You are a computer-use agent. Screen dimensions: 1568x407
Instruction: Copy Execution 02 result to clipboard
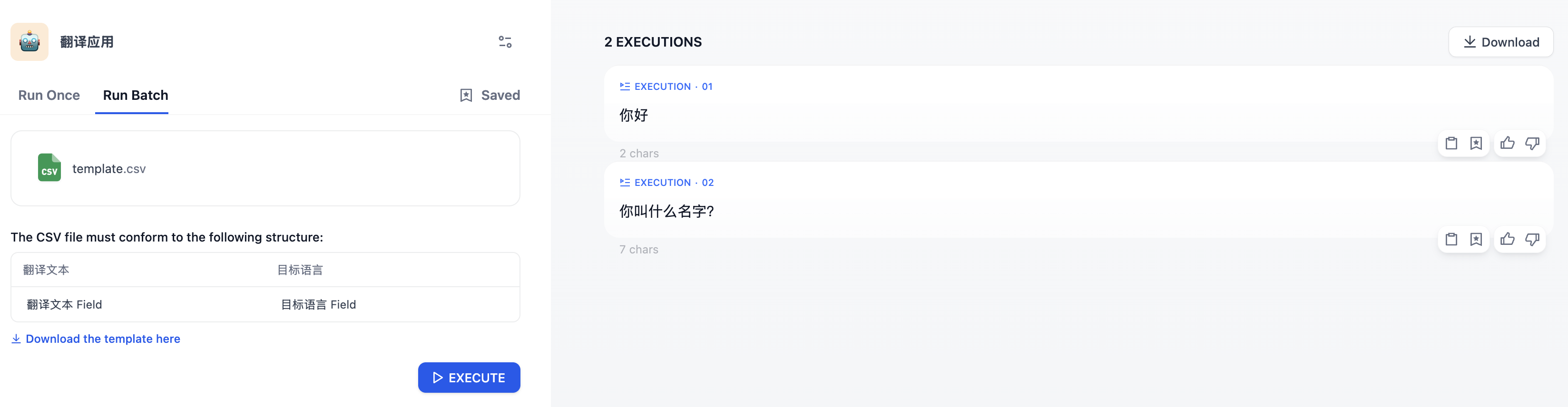[1451, 240]
